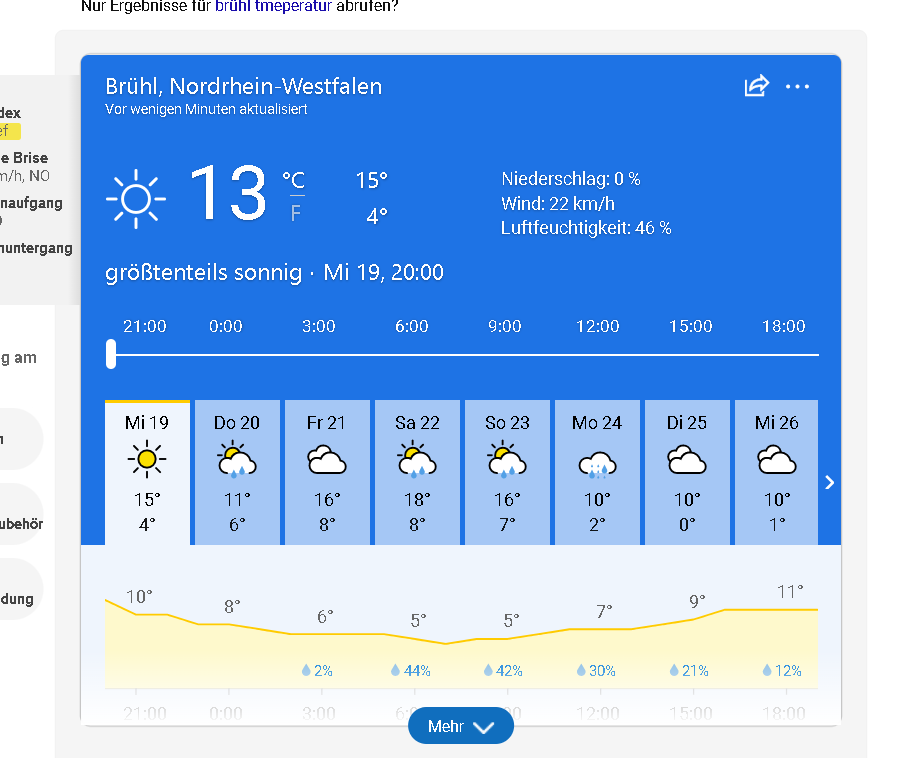The width and height of the screenshot is (920, 758).
Task: Open the brühl tmeperatur search link
Action: click(x=272, y=6)
